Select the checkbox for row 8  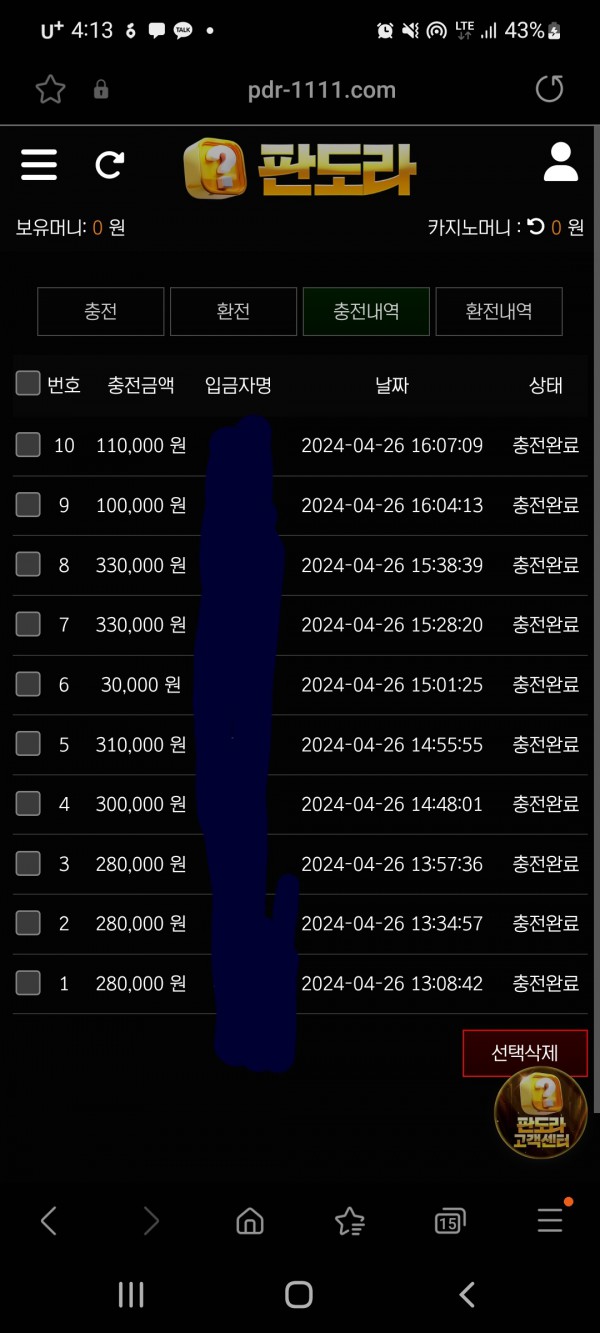coord(28,565)
